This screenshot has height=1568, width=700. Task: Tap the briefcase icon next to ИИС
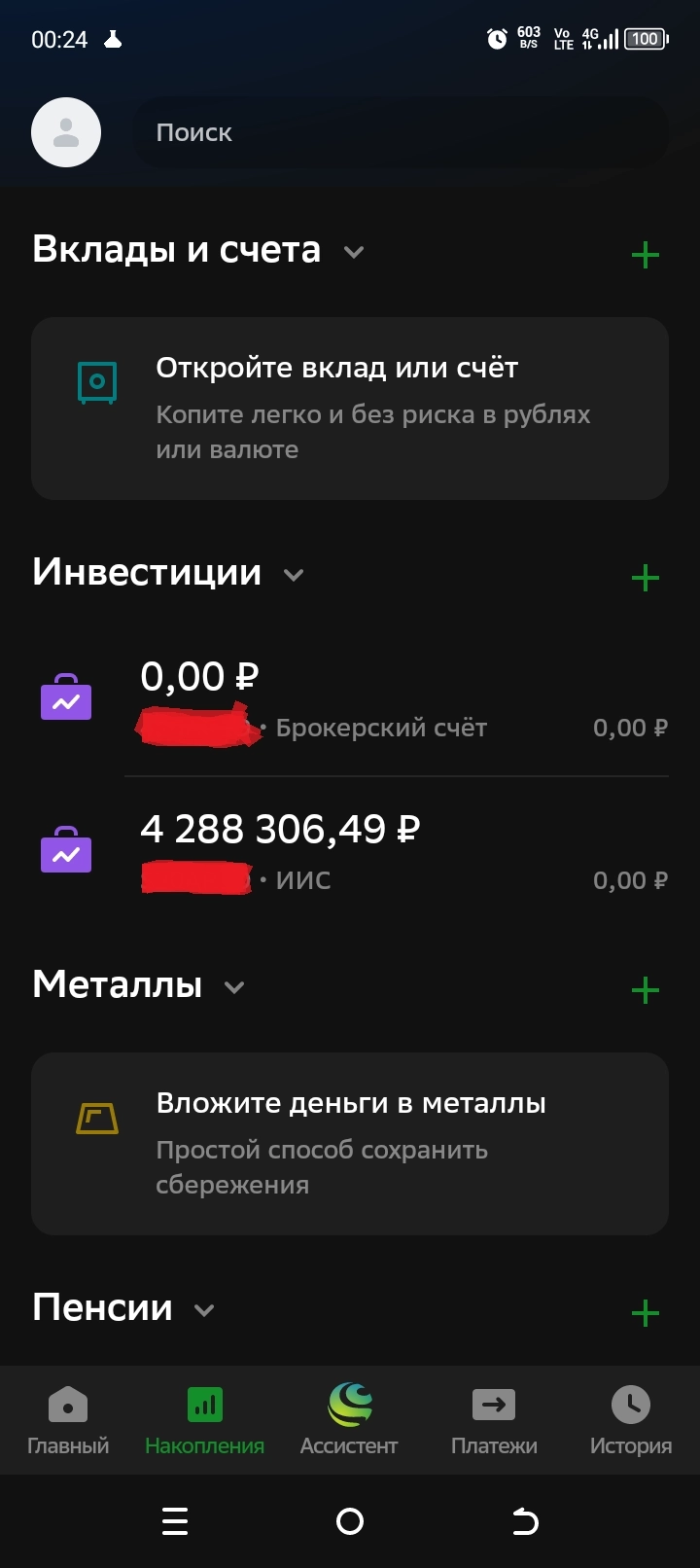65,850
